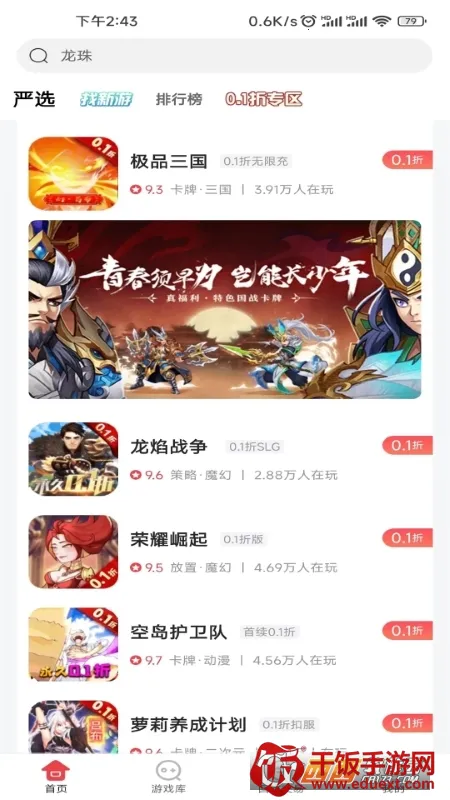Tap the 0.1折 button for 极品三国
Screen dimensions: 450x800
407,160
